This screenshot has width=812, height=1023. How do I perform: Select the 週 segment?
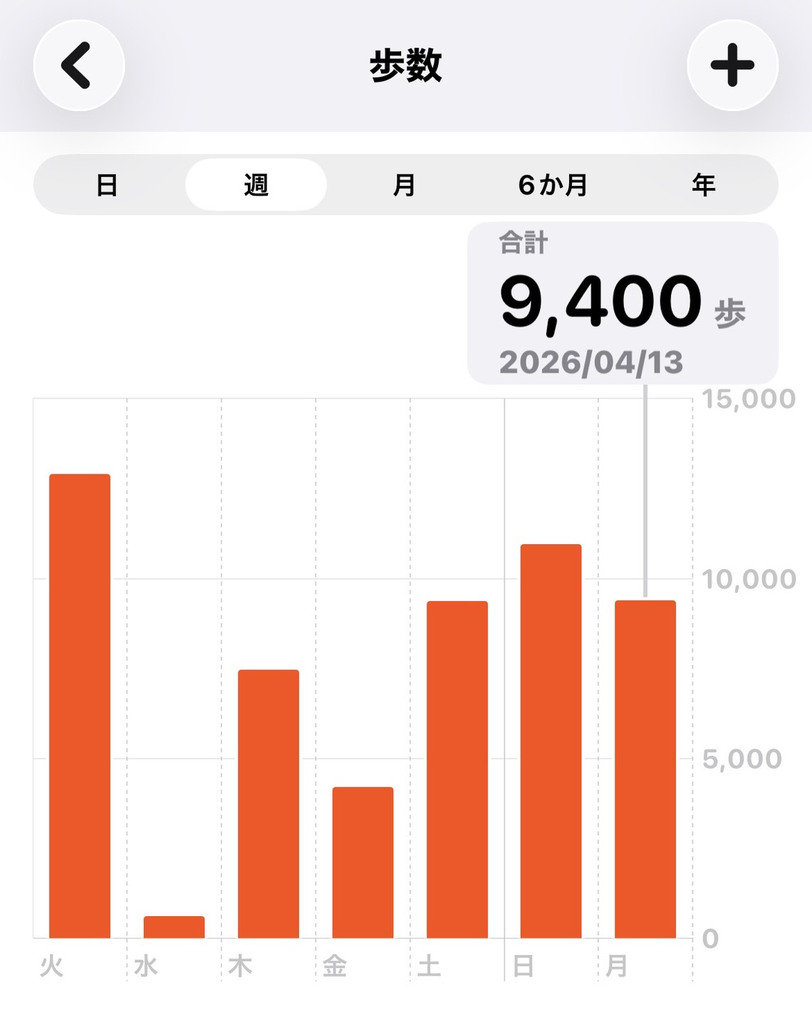256,185
